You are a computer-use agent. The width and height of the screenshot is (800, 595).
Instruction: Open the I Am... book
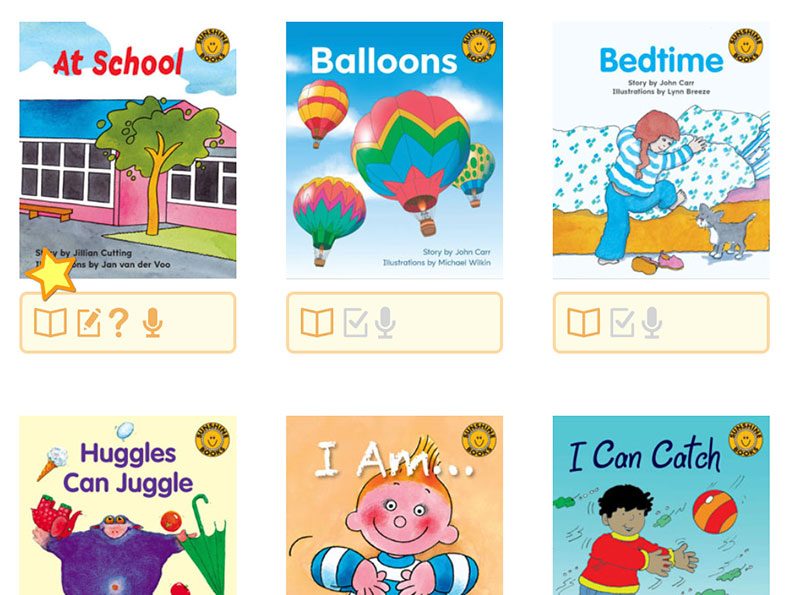click(394, 505)
